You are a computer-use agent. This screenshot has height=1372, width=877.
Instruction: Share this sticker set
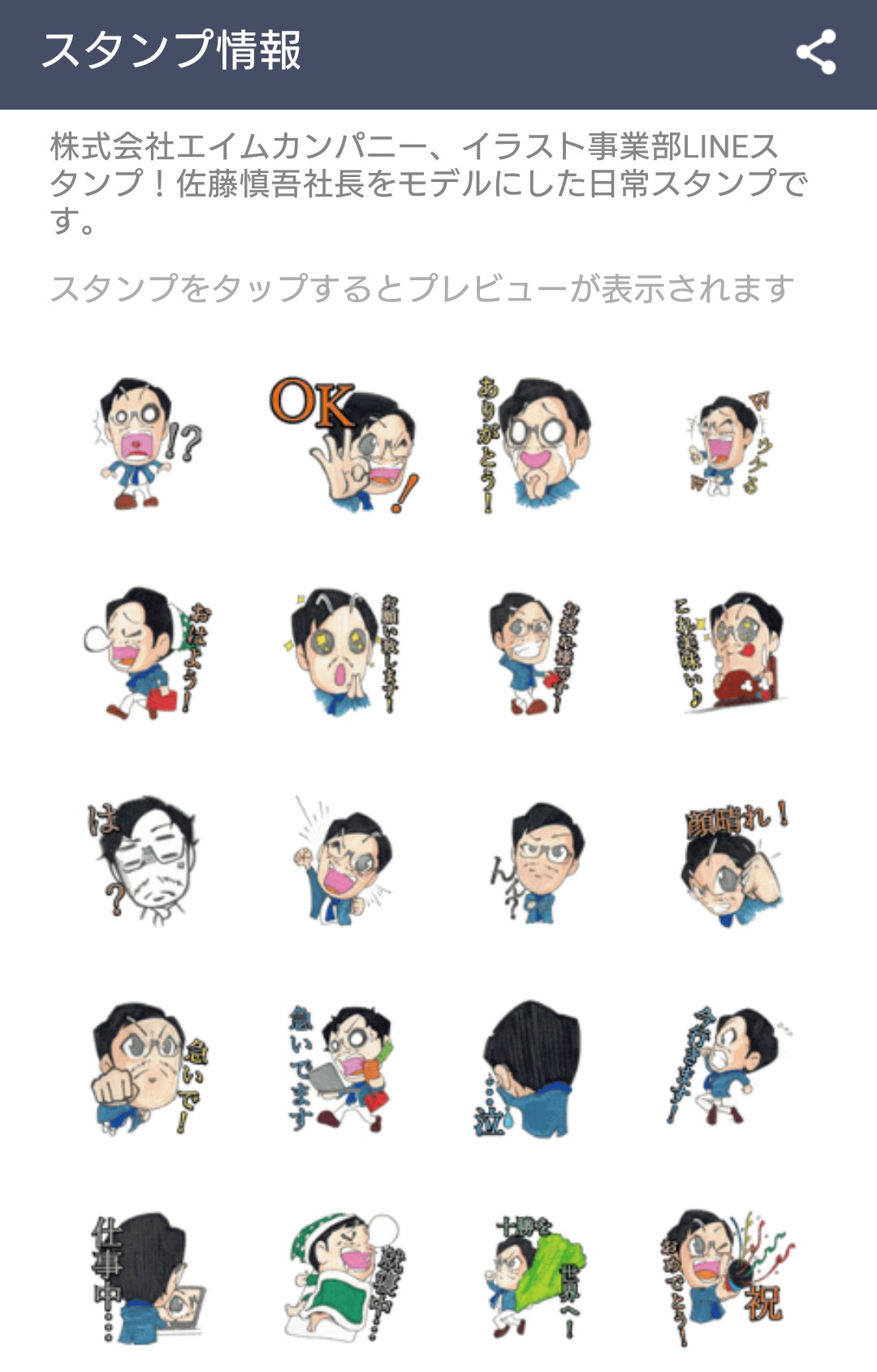pos(816,53)
